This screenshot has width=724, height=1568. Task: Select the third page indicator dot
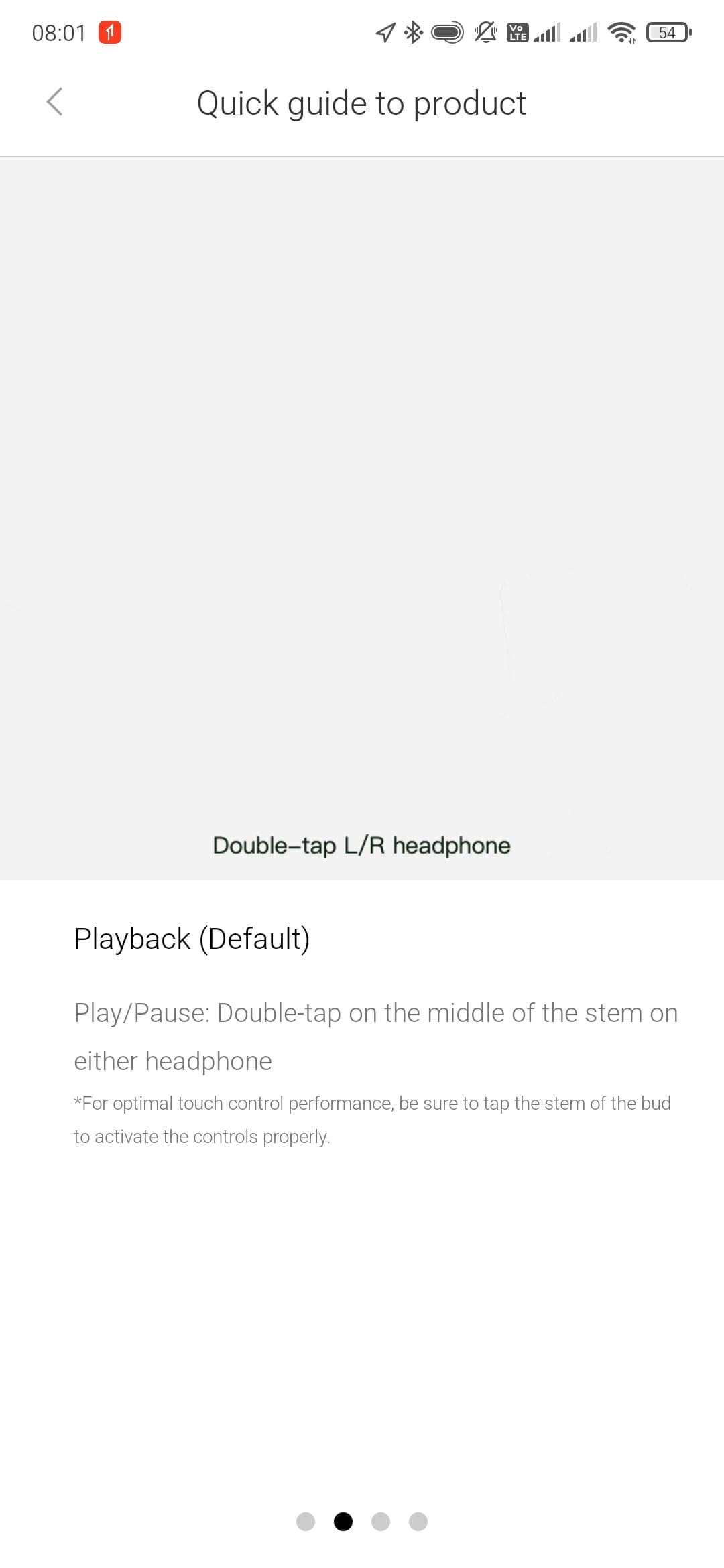(x=381, y=1522)
